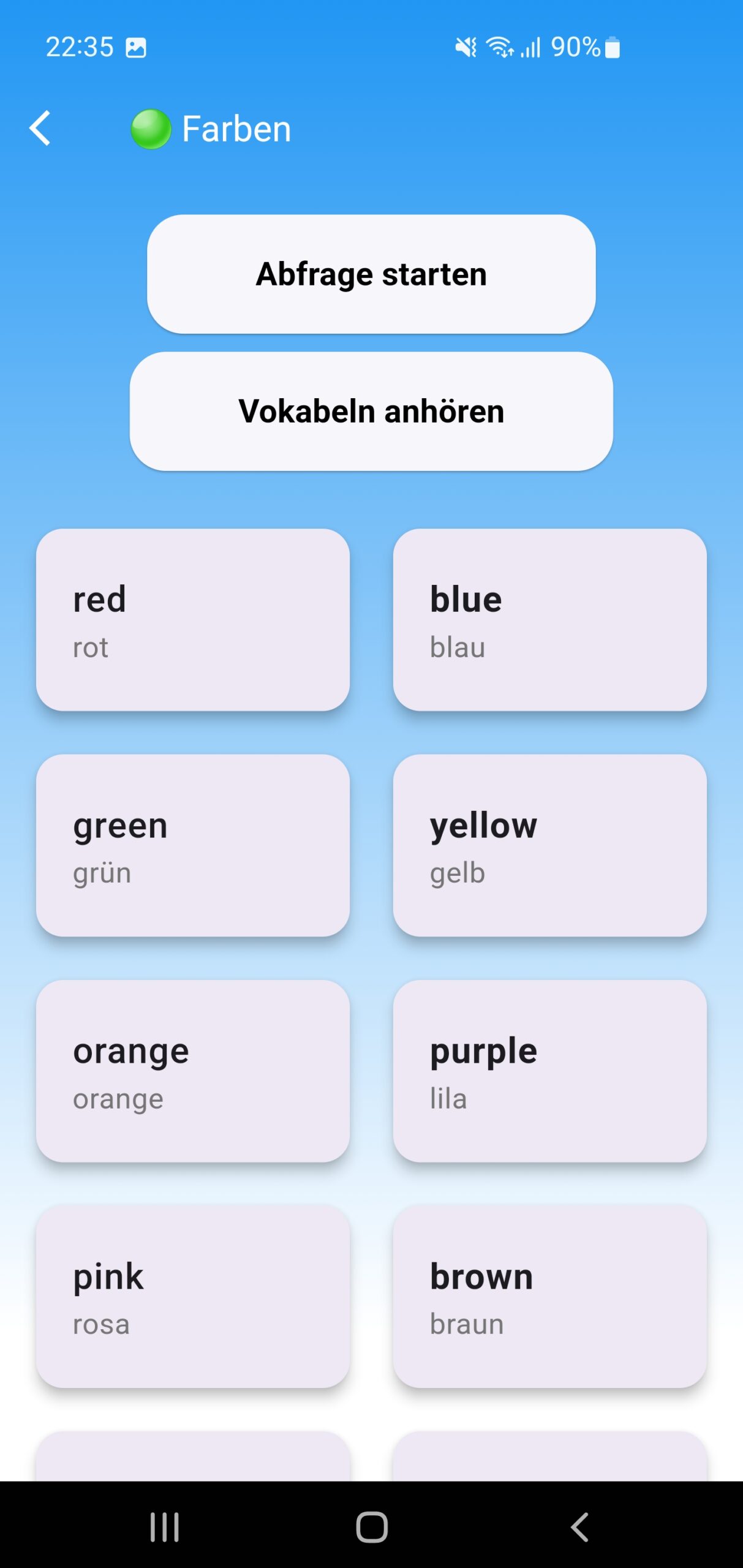
Task: Select the pink / rosa card
Action: [192, 1296]
